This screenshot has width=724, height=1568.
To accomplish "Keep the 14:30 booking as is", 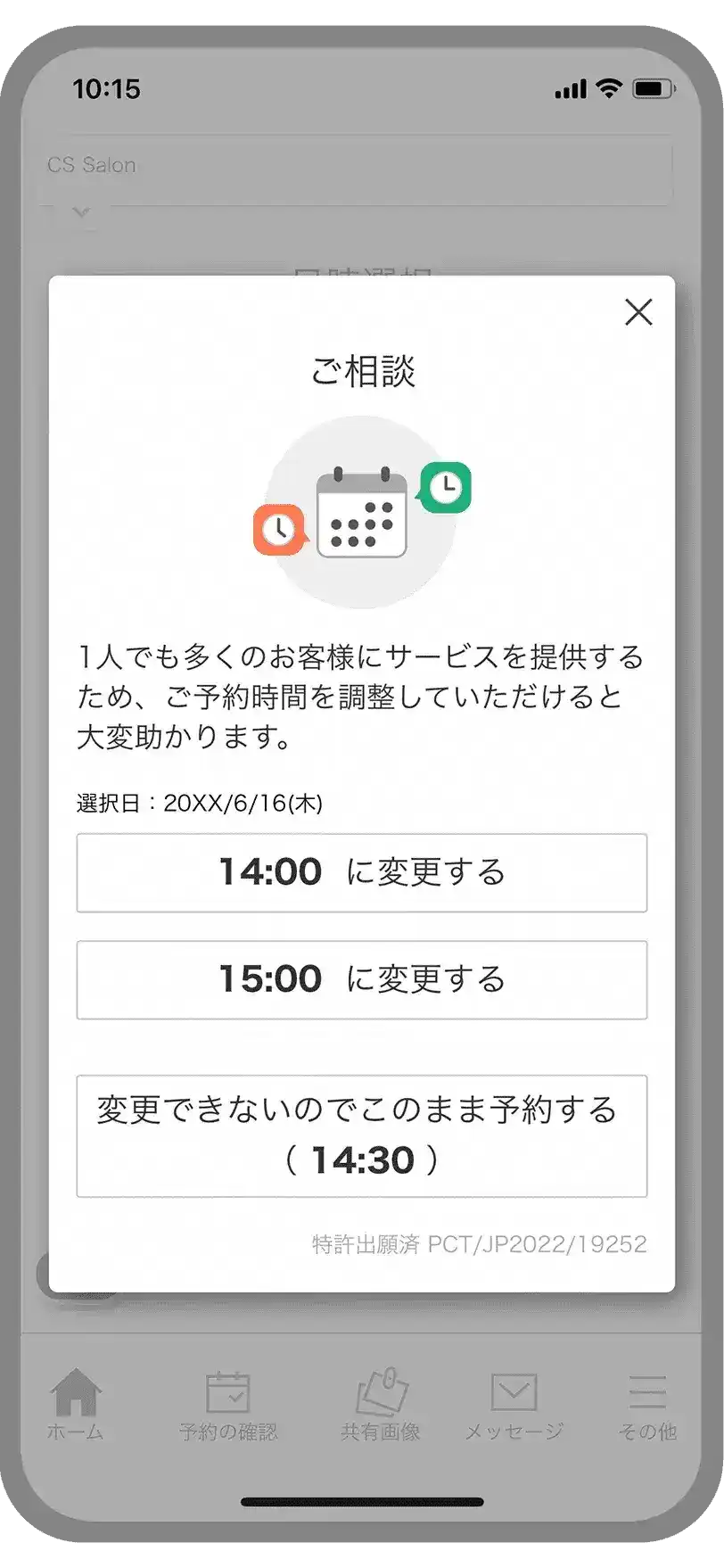I will pyautogui.click(x=362, y=1135).
